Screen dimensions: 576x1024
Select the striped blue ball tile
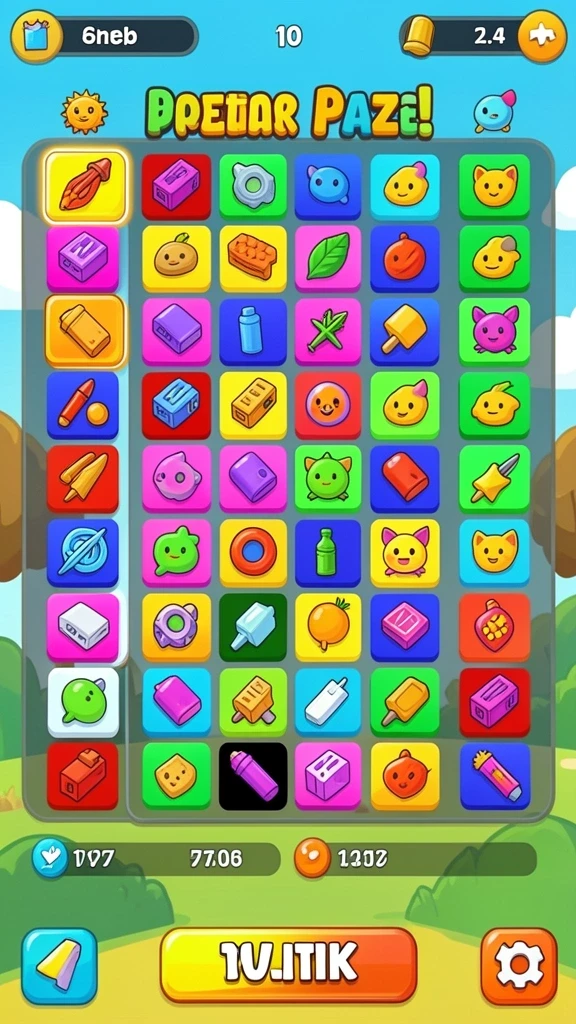point(83,552)
